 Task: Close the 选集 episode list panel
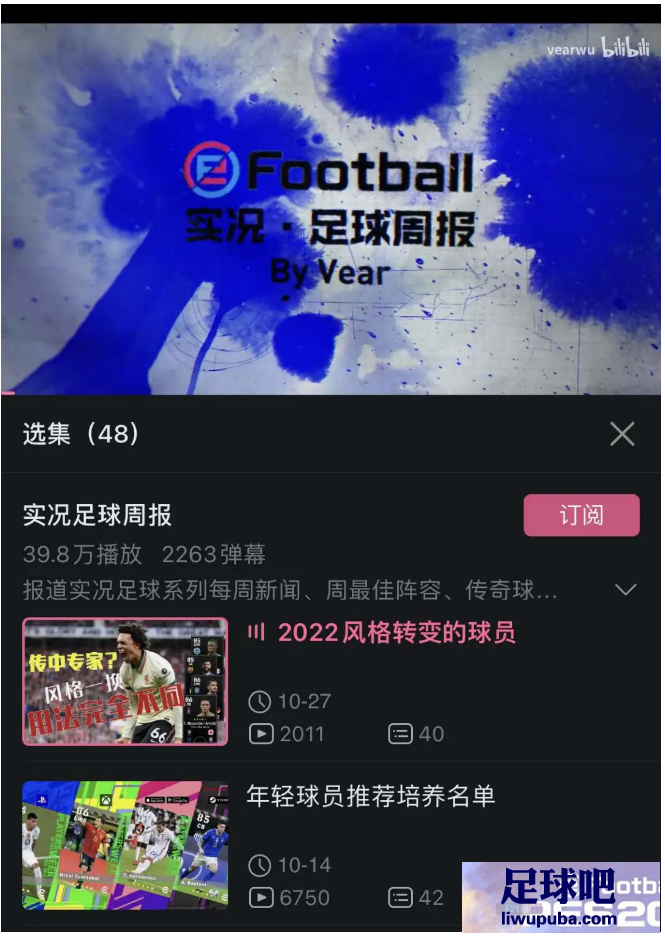pos(622,433)
